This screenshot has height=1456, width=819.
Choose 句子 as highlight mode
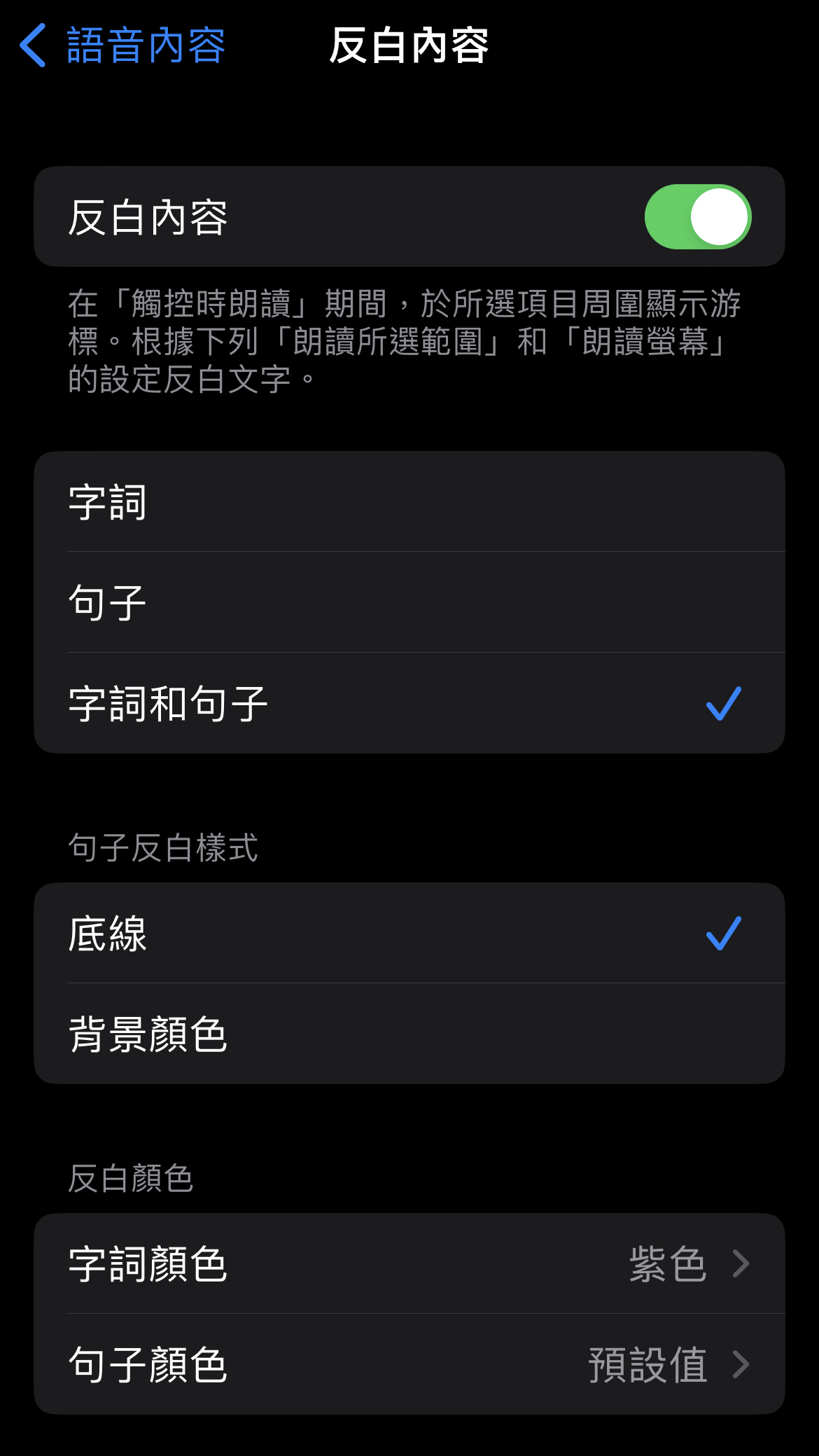click(x=409, y=603)
